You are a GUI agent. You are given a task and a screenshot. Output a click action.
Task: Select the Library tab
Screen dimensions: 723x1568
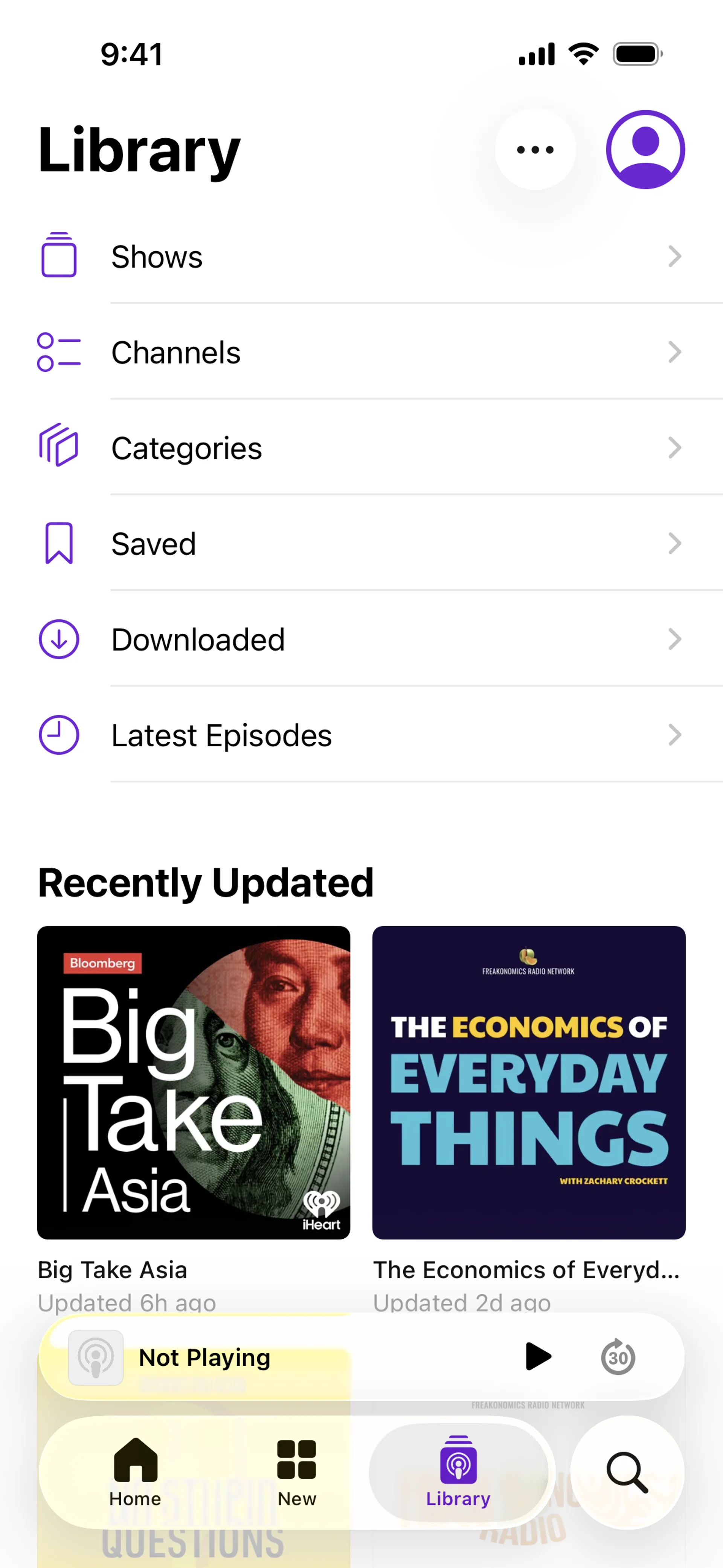[x=458, y=1472]
